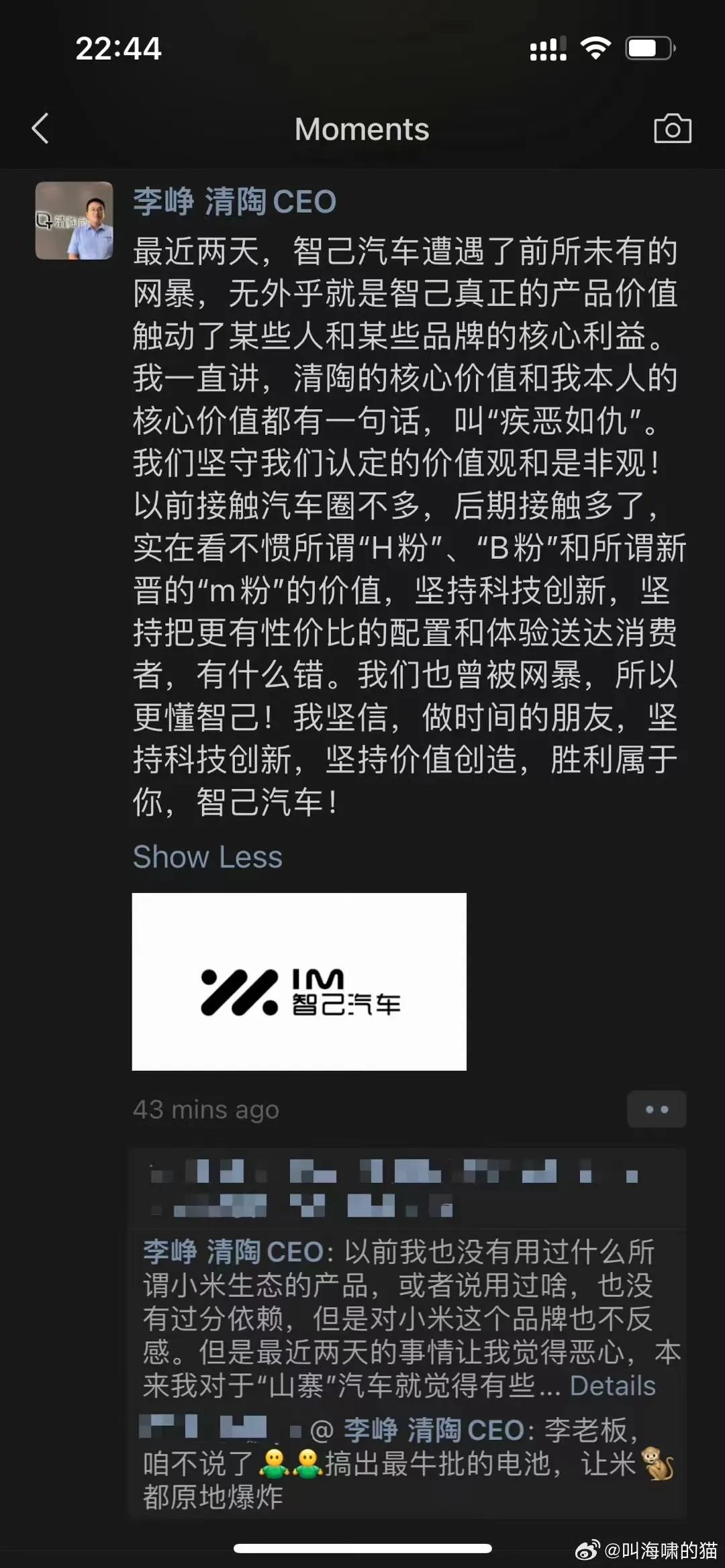The height and width of the screenshot is (1568, 725).
Task: Open 李峥 清陶CEO's profile avatar
Action: click(x=74, y=221)
